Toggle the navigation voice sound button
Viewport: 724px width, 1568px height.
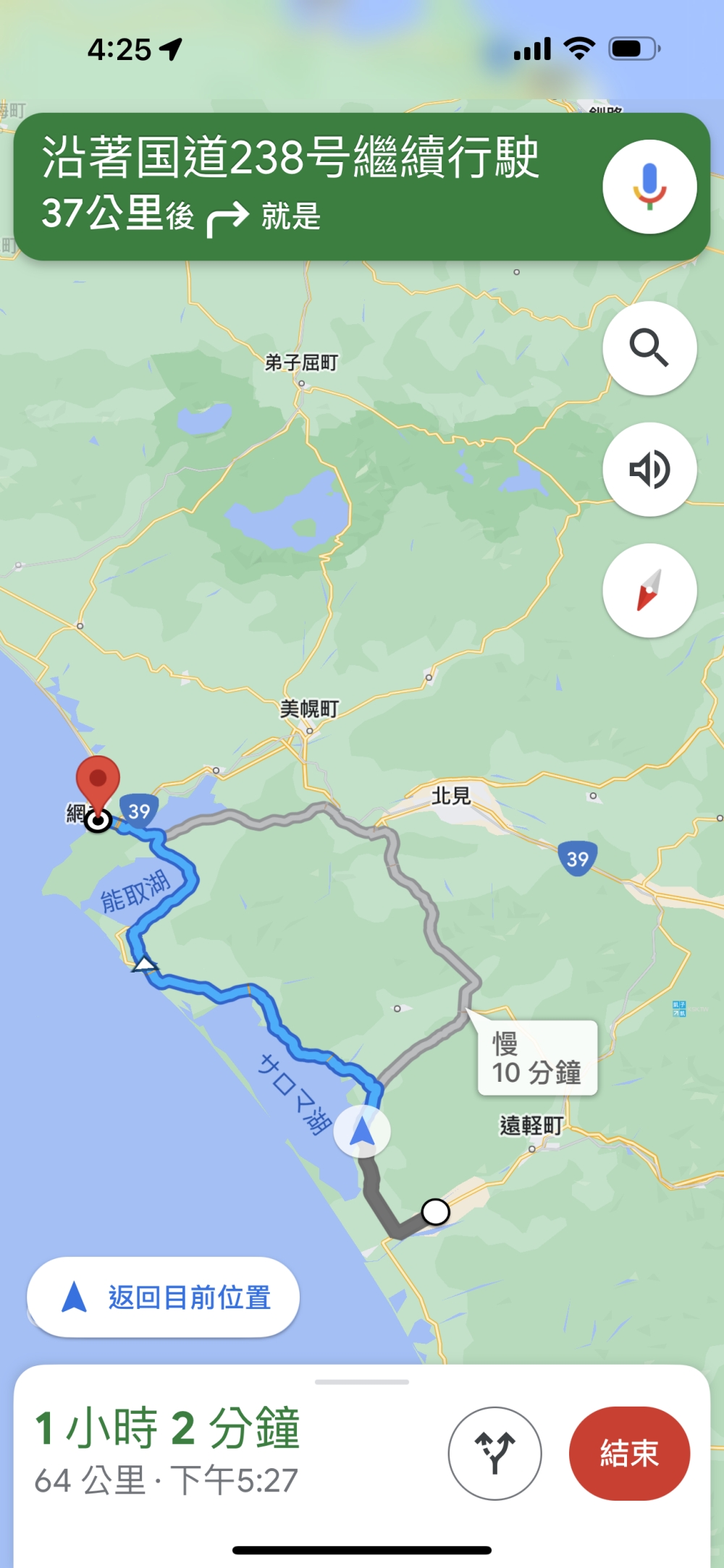click(x=649, y=470)
